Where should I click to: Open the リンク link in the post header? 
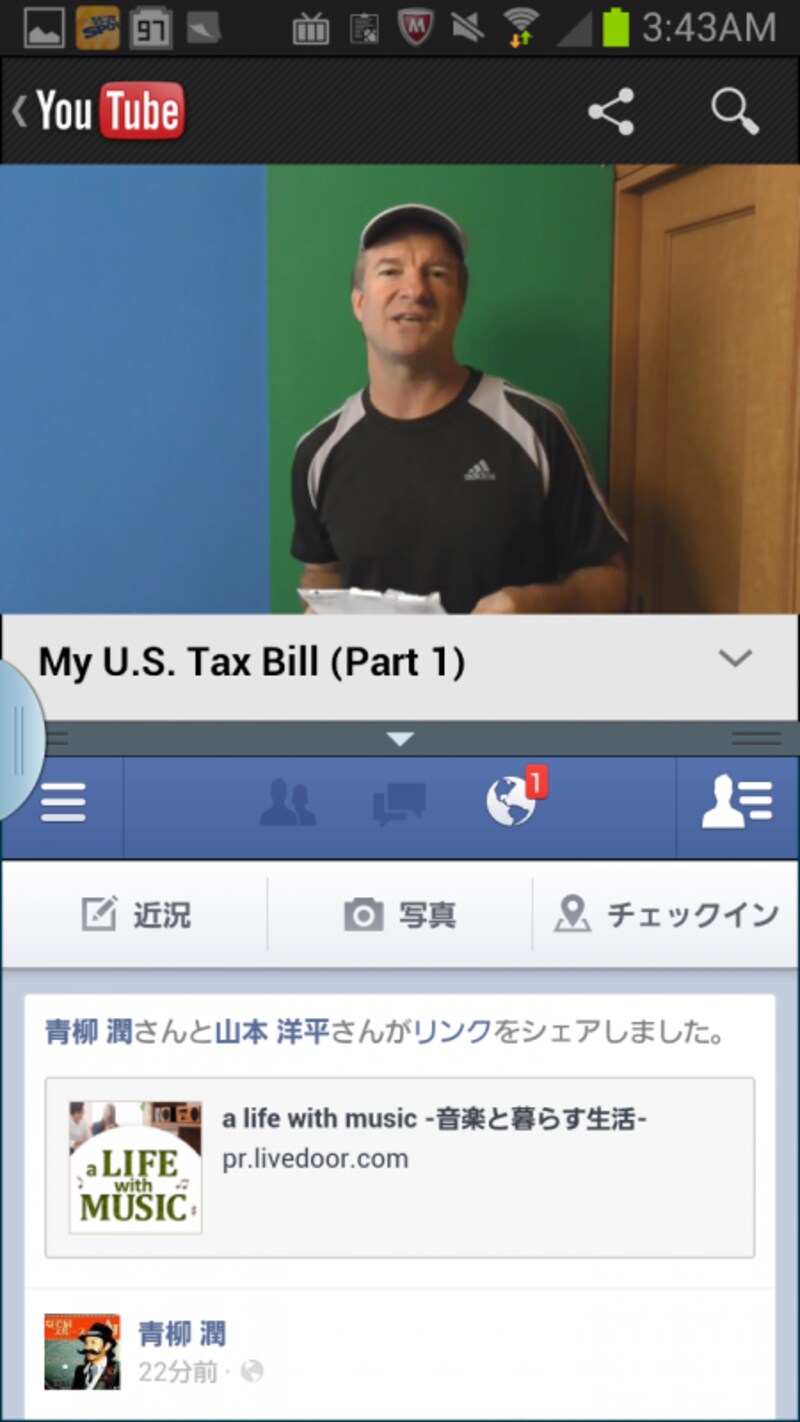[452, 1031]
